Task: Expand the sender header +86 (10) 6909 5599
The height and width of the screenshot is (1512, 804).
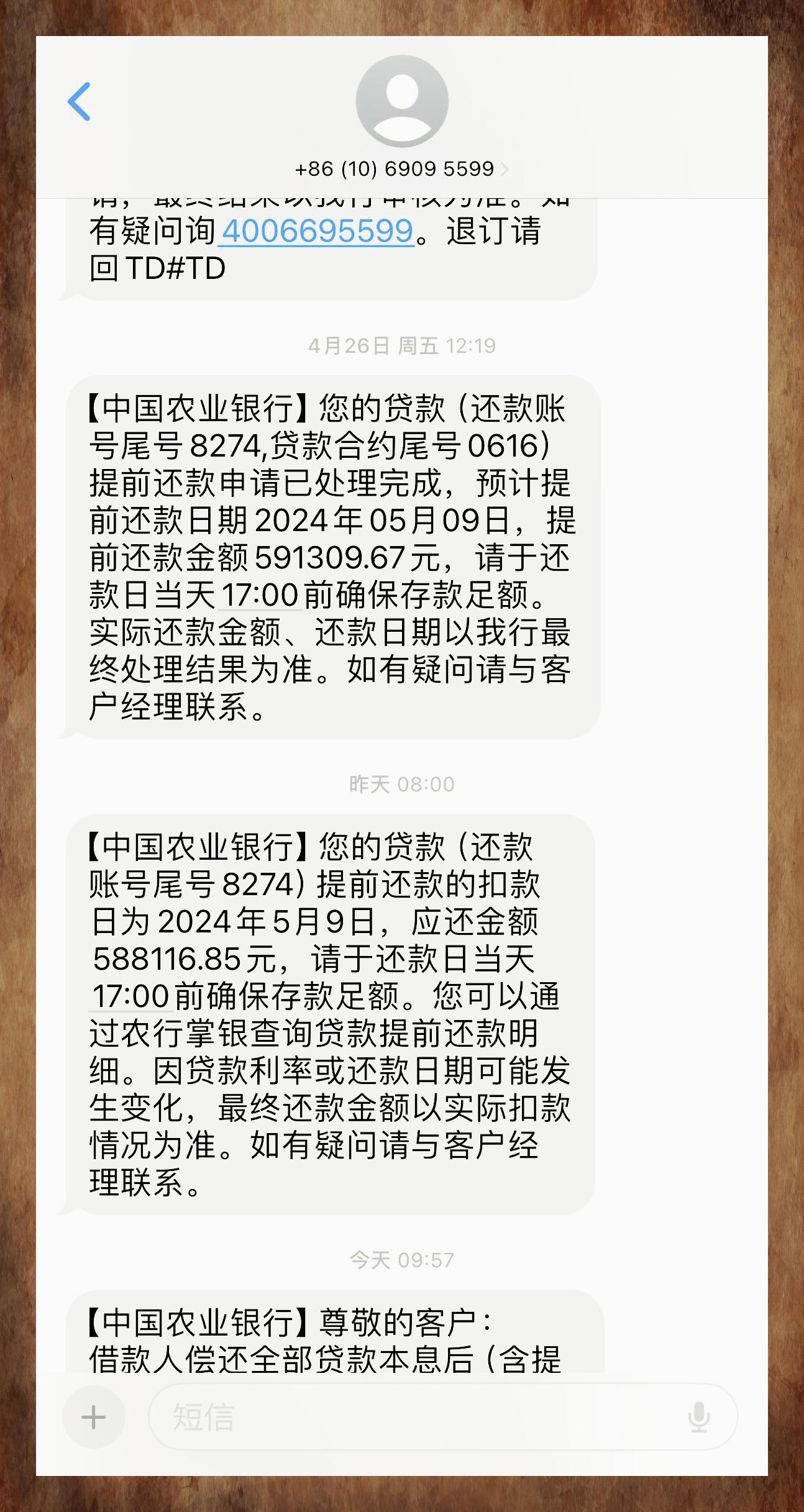Action: 394,168
